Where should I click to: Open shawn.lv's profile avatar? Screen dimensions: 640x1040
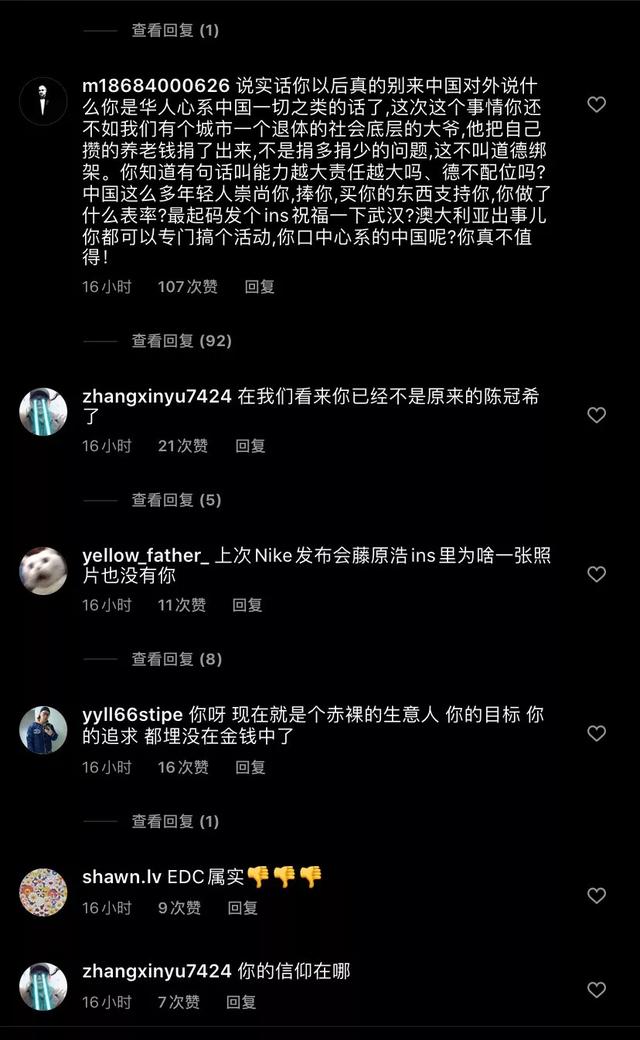pyautogui.click(x=43, y=892)
